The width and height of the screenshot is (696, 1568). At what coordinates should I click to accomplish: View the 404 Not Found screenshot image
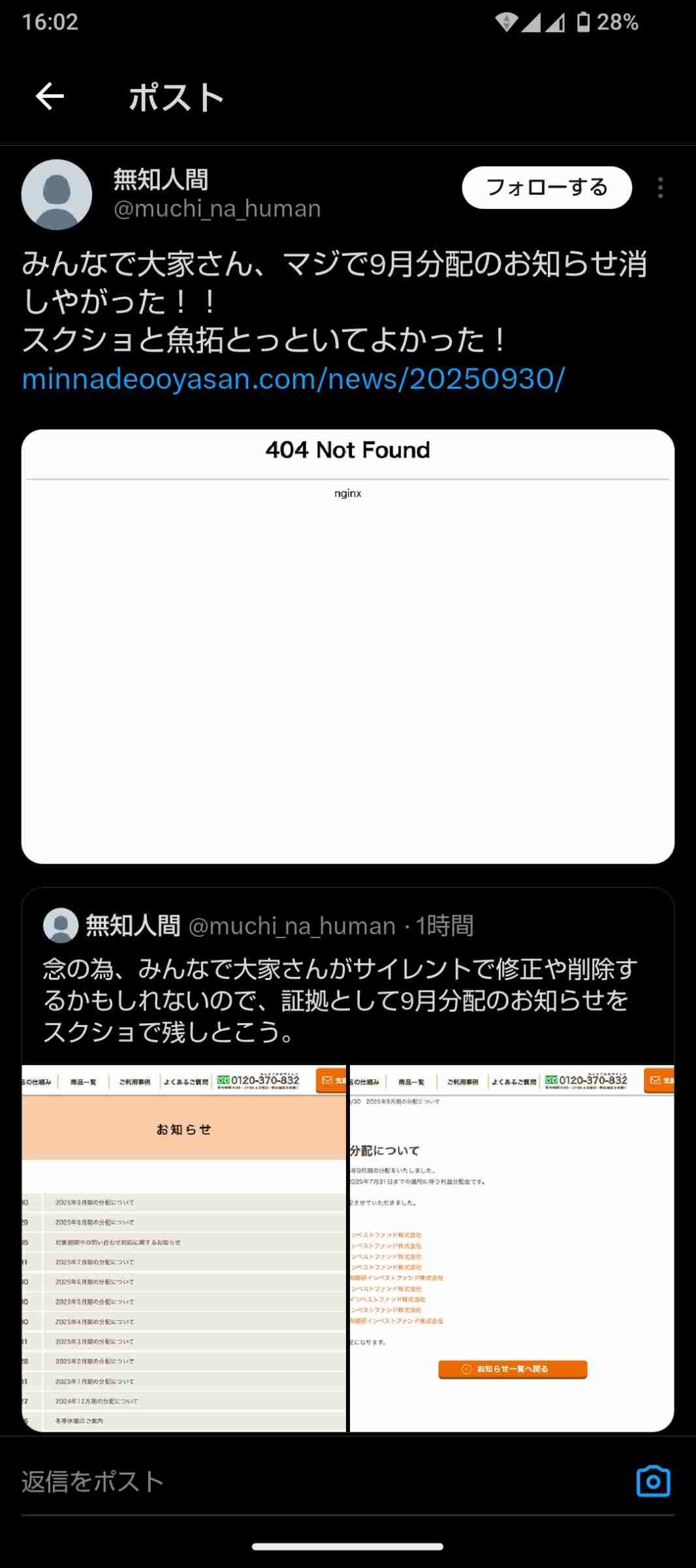[347, 645]
